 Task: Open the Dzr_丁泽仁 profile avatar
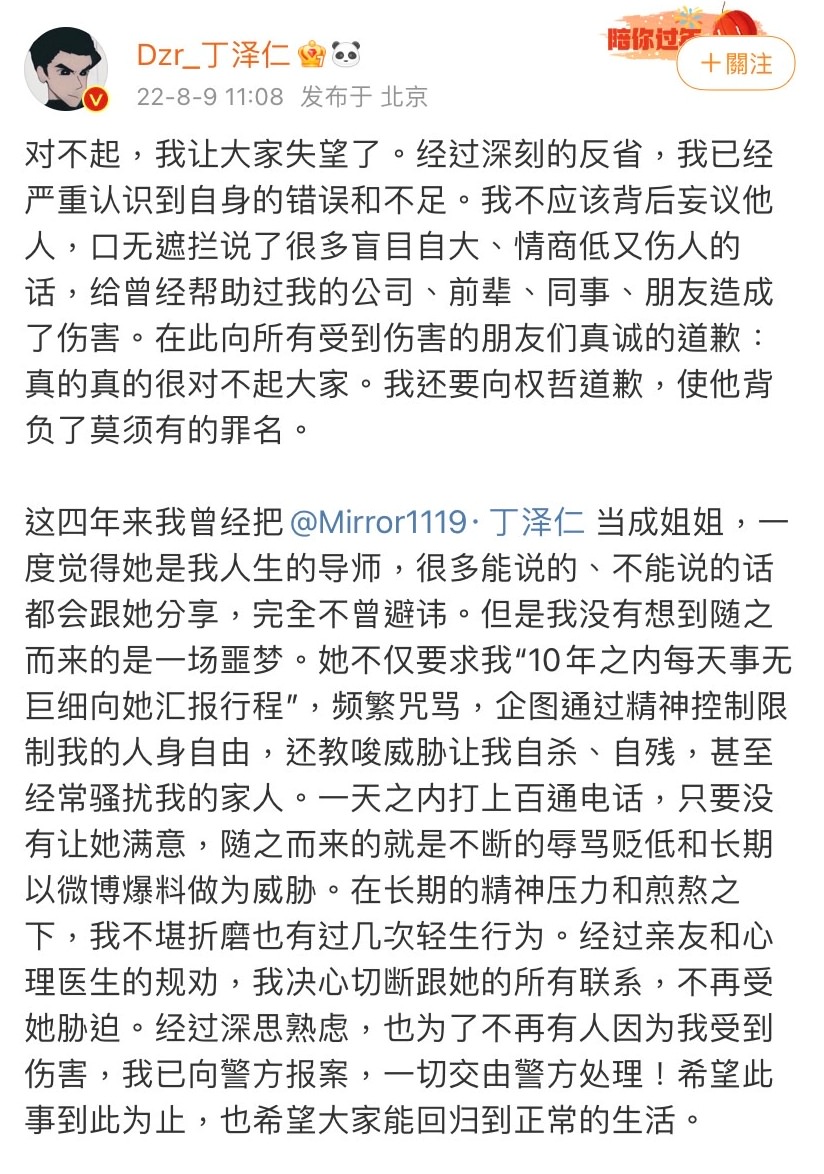[68, 69]
